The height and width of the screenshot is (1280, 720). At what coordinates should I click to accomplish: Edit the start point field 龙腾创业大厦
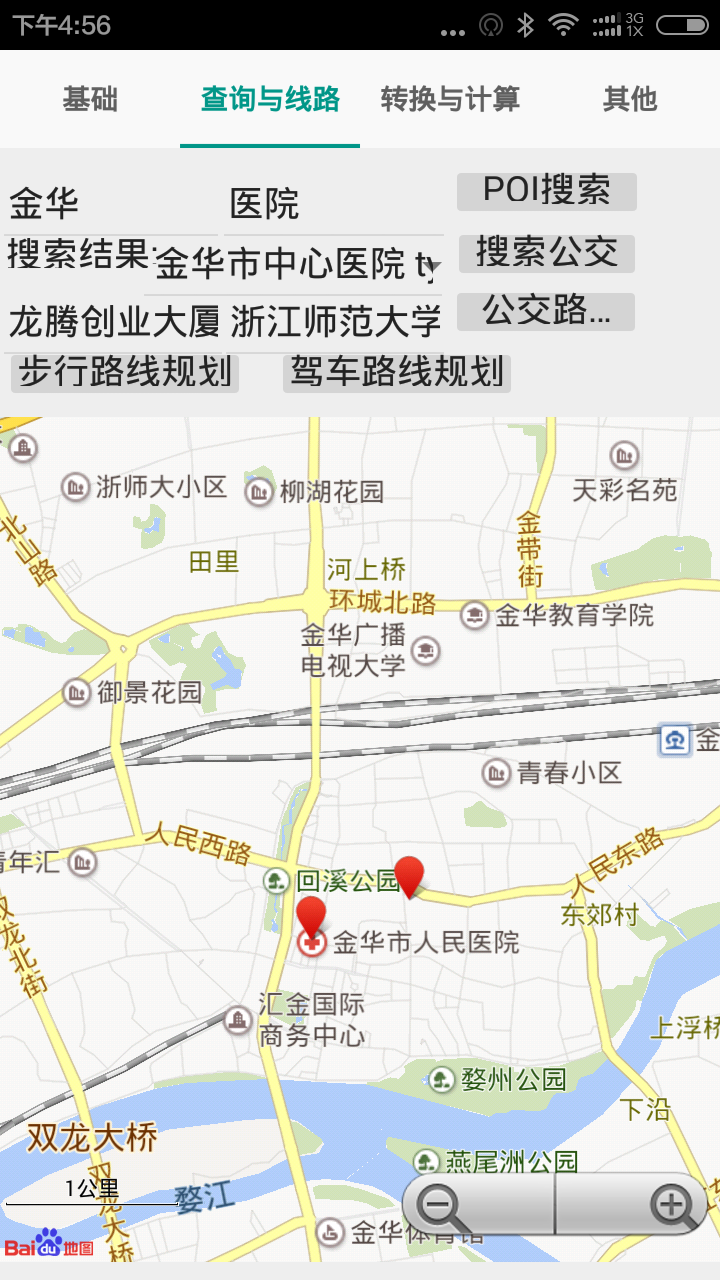click(114, 322)
